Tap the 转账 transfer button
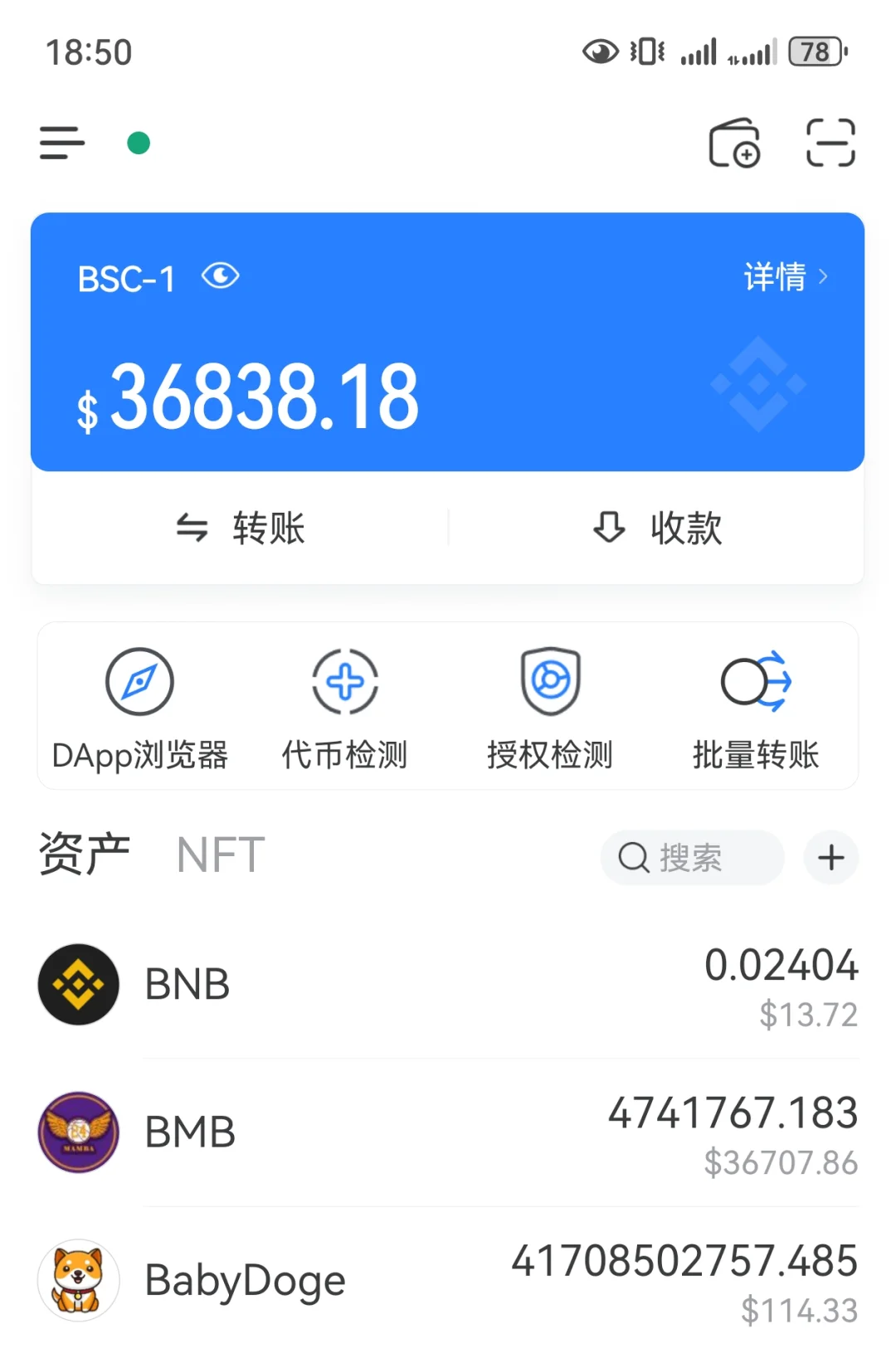 (x=240, y=528)
